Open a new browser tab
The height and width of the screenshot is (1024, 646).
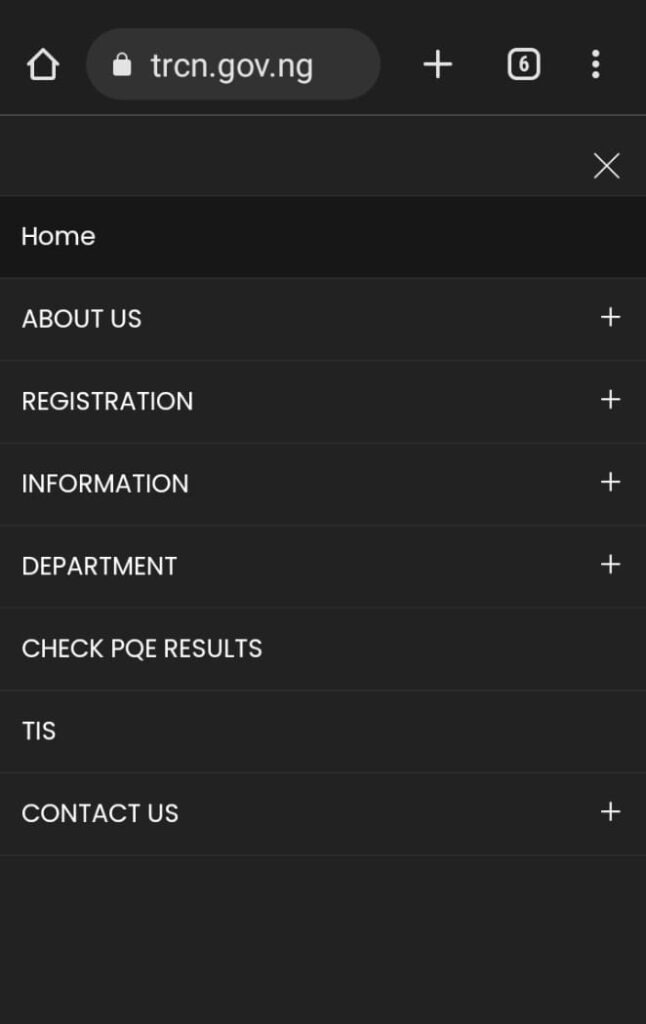[x=437, y=66]
